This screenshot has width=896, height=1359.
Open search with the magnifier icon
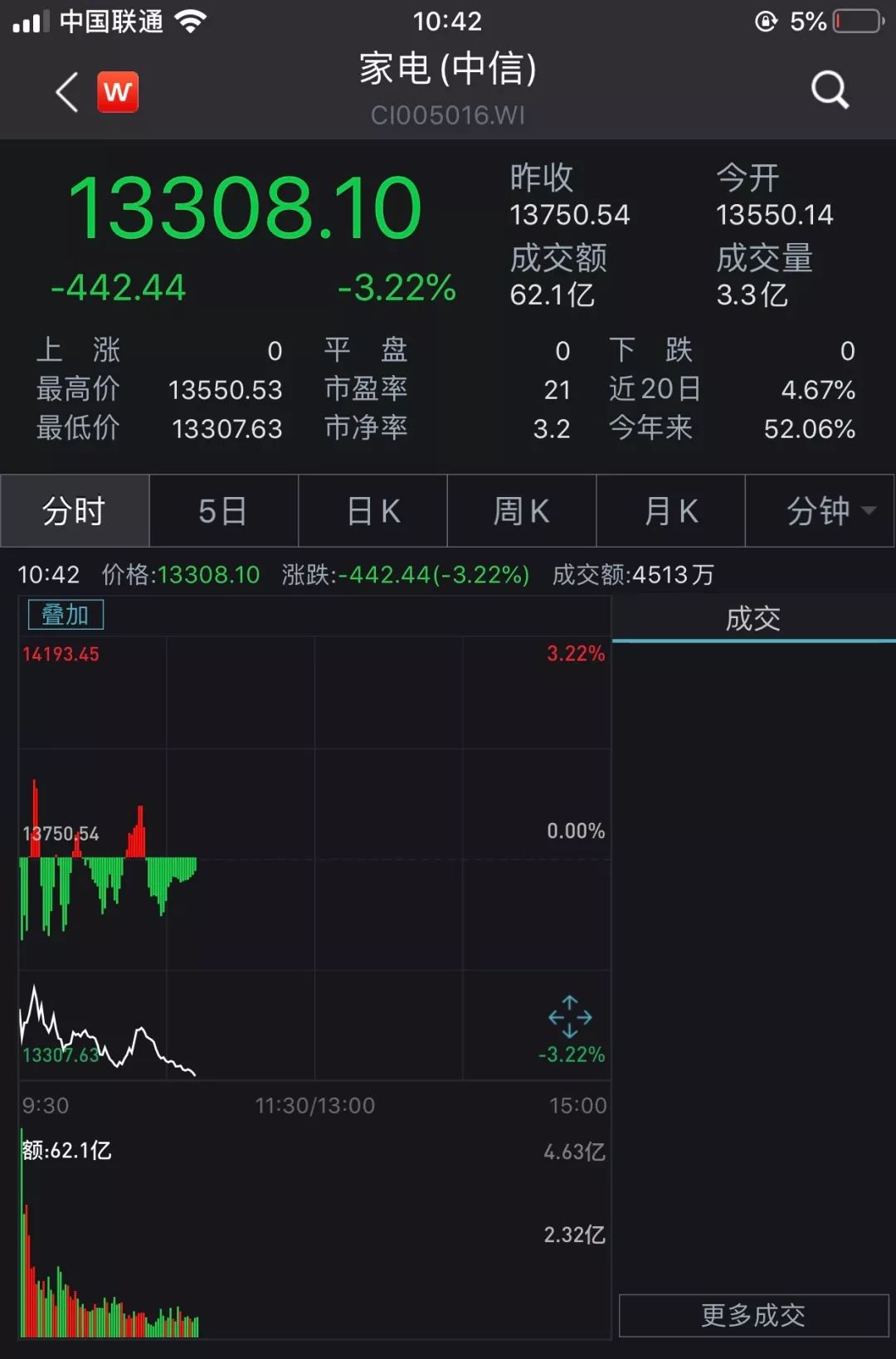830,90
